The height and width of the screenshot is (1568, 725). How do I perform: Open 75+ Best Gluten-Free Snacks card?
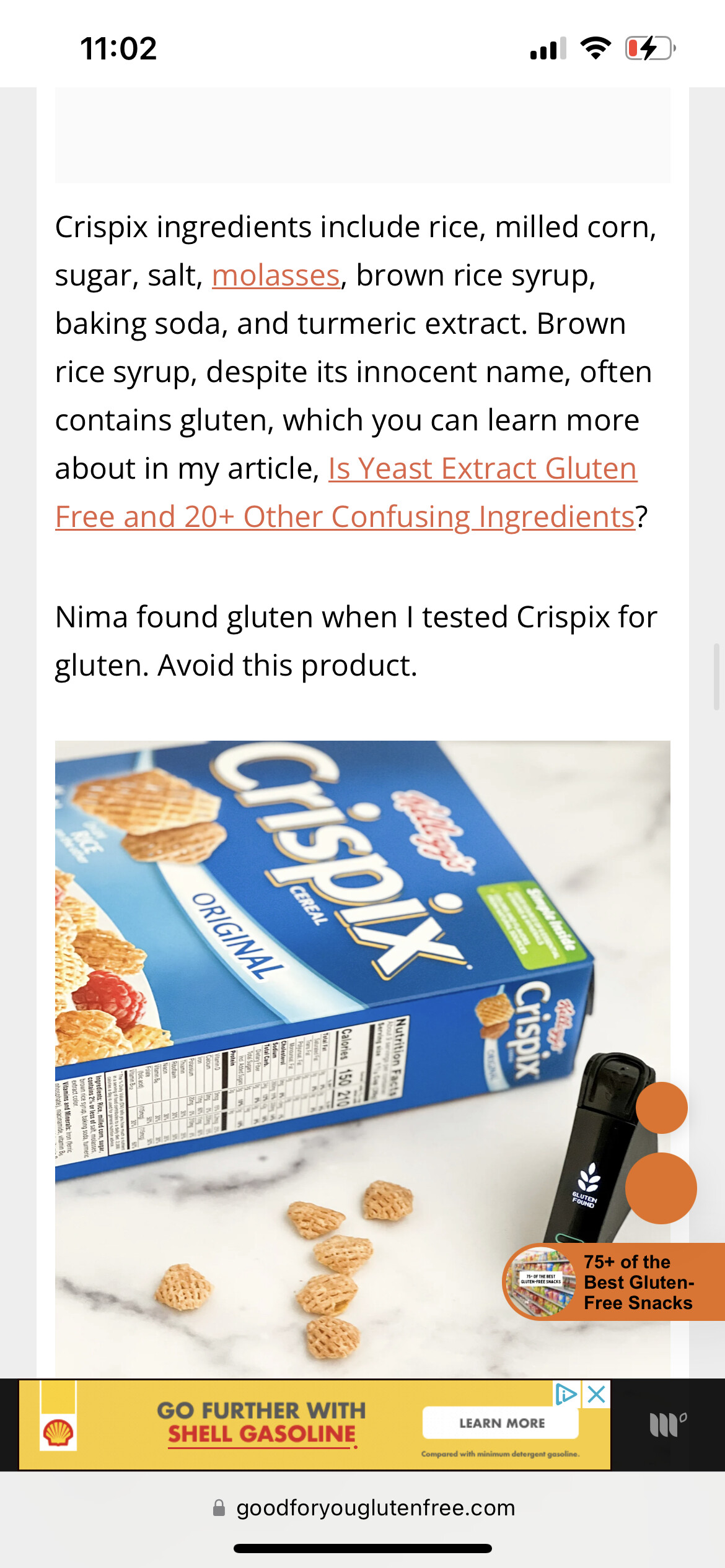click(613, 1281)
